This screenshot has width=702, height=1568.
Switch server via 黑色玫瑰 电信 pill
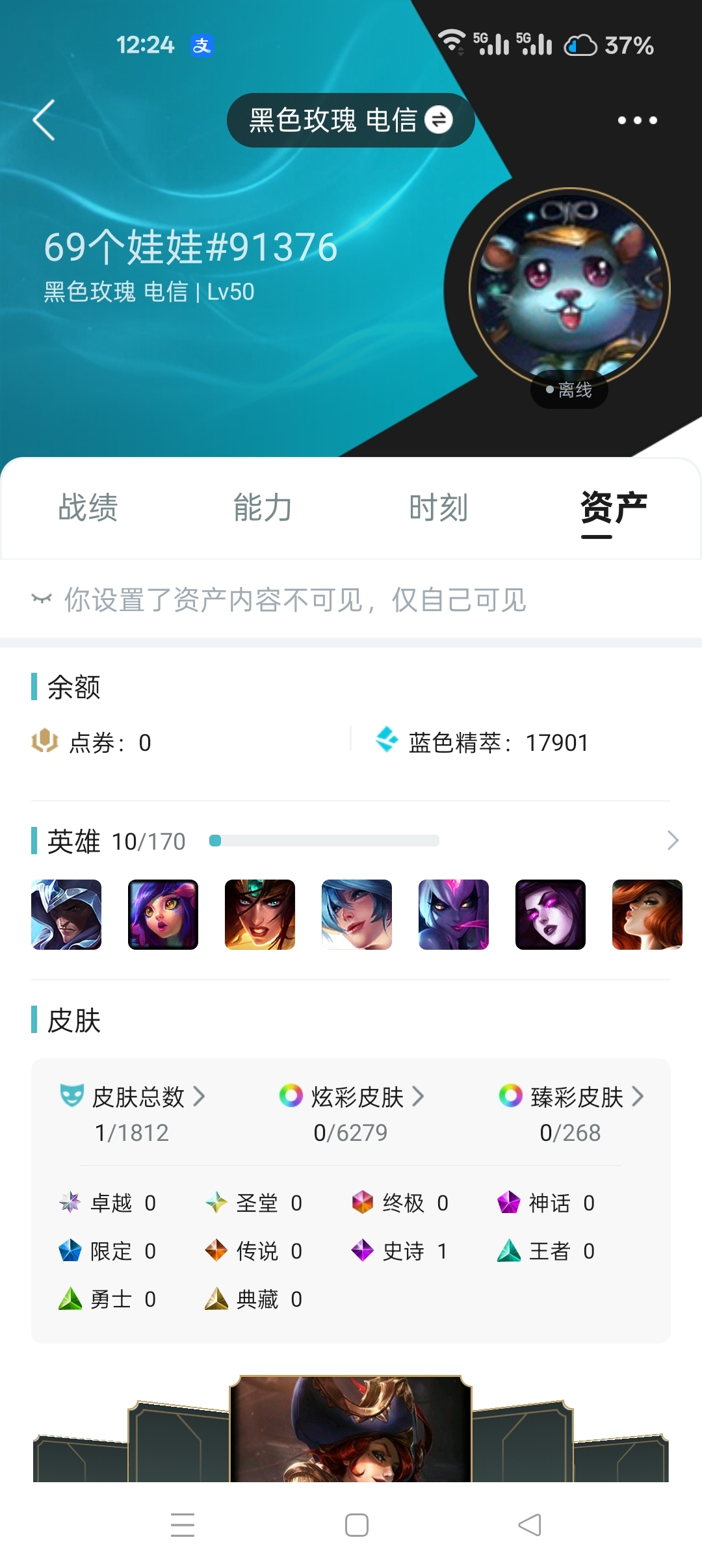pos(350,120)
